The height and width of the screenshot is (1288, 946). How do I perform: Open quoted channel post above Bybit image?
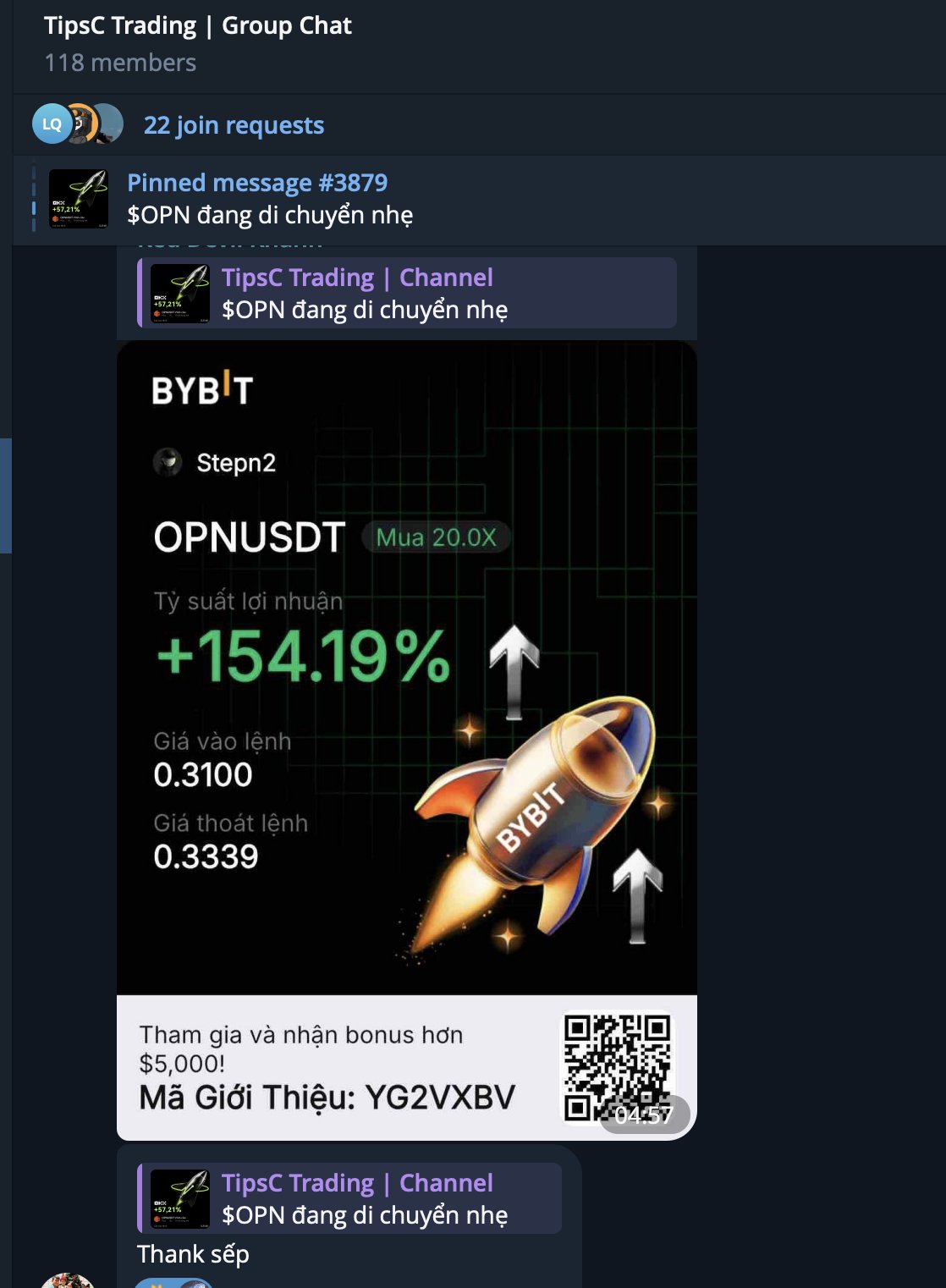point(407,294)
